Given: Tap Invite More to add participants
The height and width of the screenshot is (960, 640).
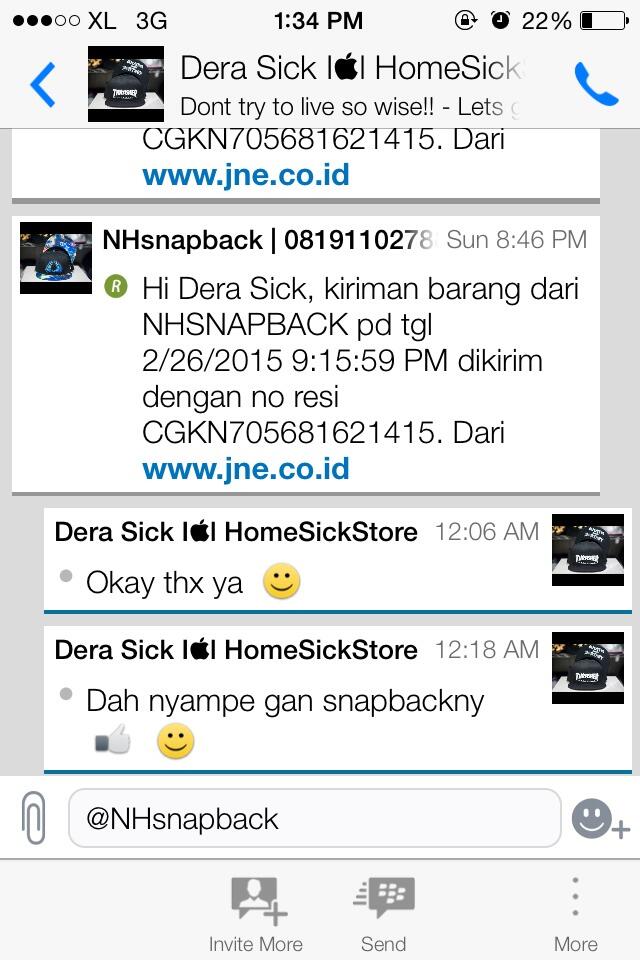Looking at the screenshot, I should [x=256, y=915].
